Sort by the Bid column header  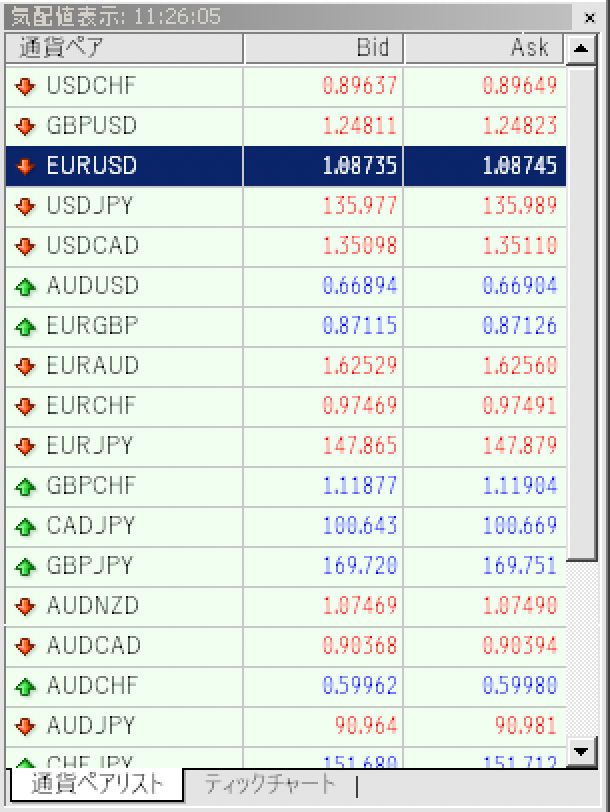(x=324, y=48)
